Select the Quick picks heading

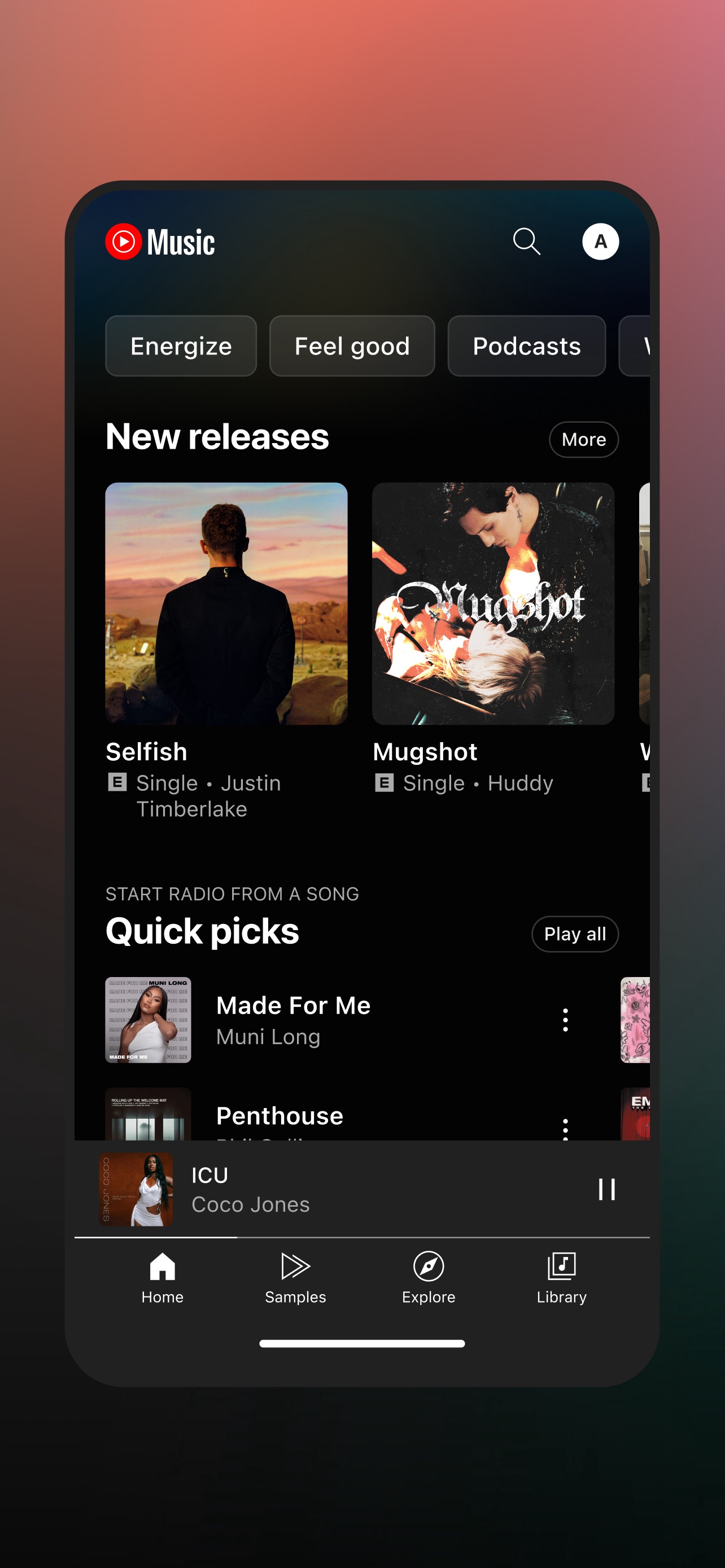pos(202,931)
